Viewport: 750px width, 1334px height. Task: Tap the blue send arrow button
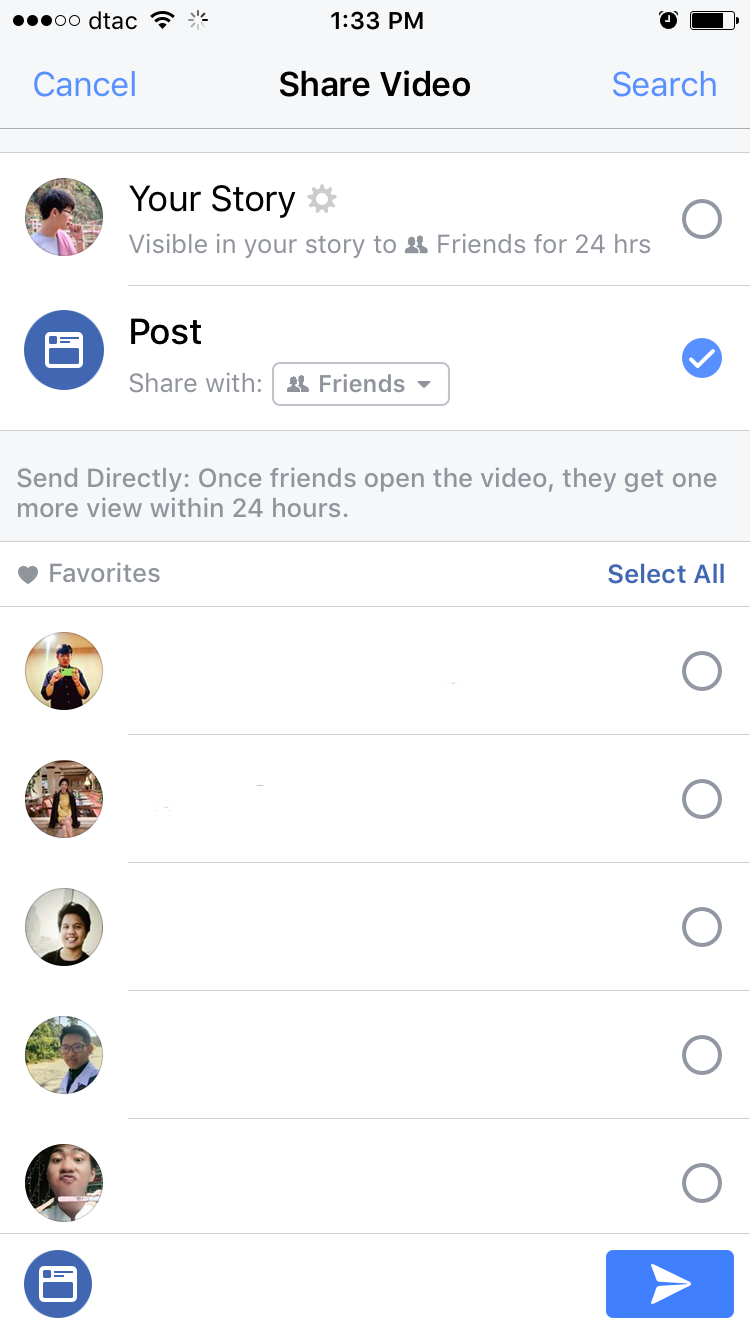670,1284
